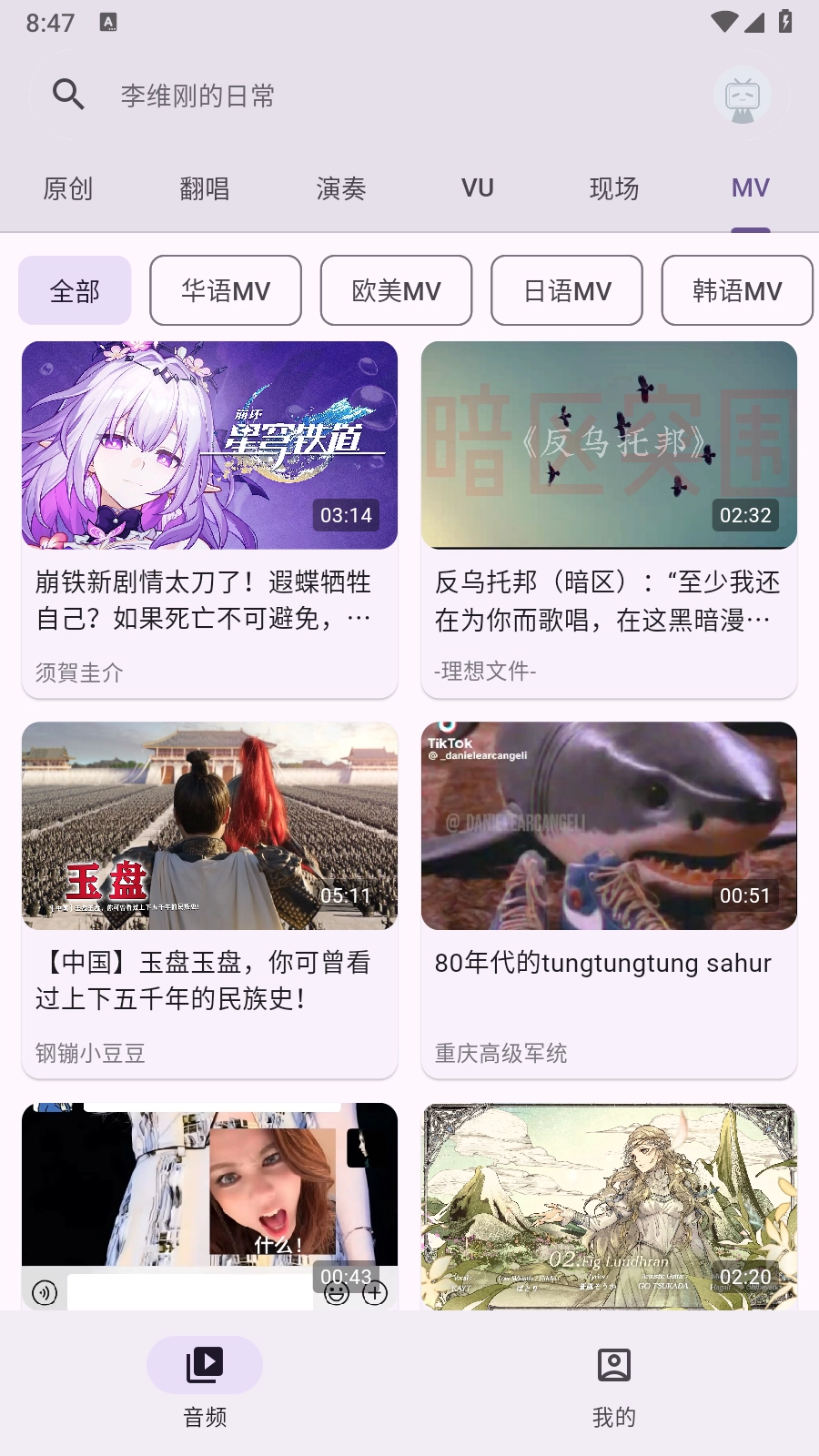Open the 反乌托邦 video thumbnail

click(609, 445)
